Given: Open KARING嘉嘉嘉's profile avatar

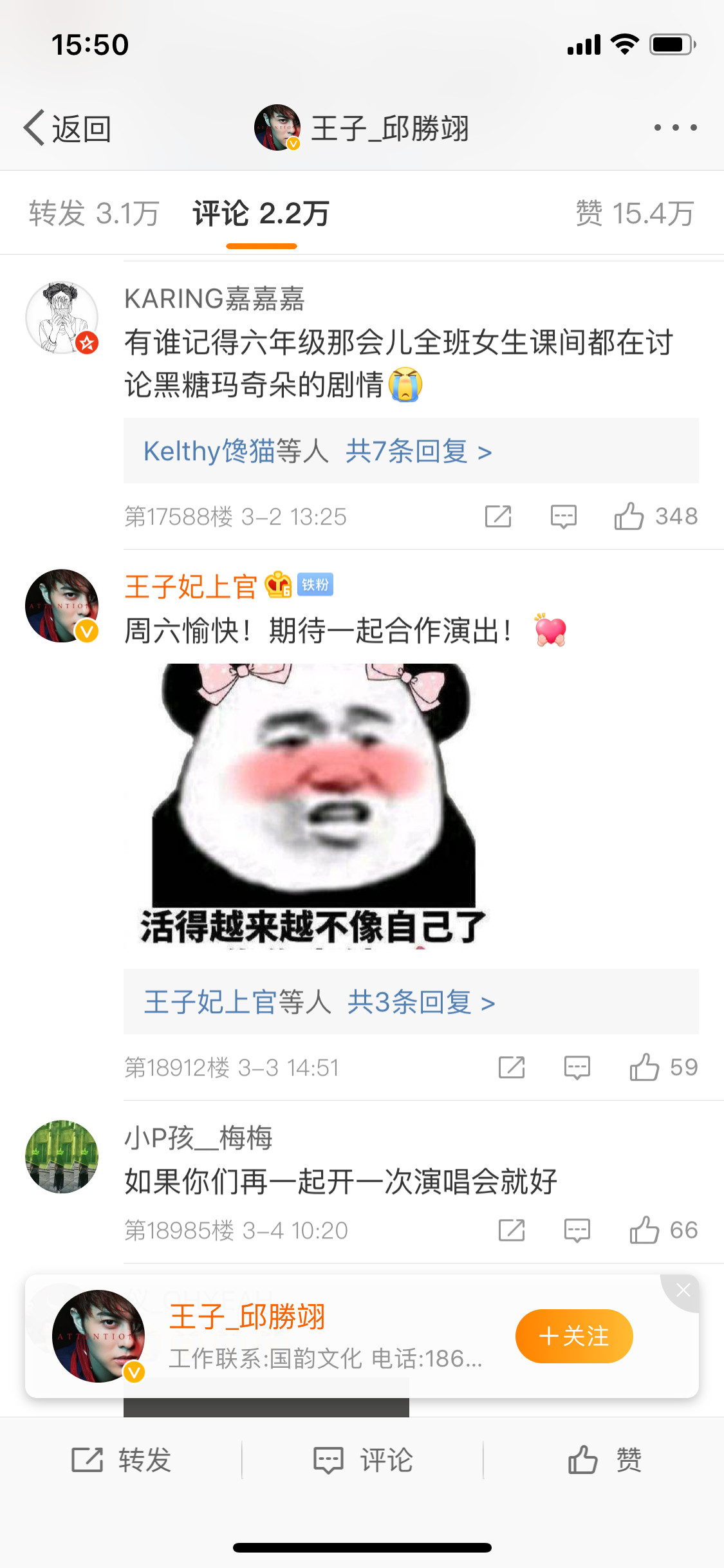Looking at the screenshot, I should tap(62, 317).
